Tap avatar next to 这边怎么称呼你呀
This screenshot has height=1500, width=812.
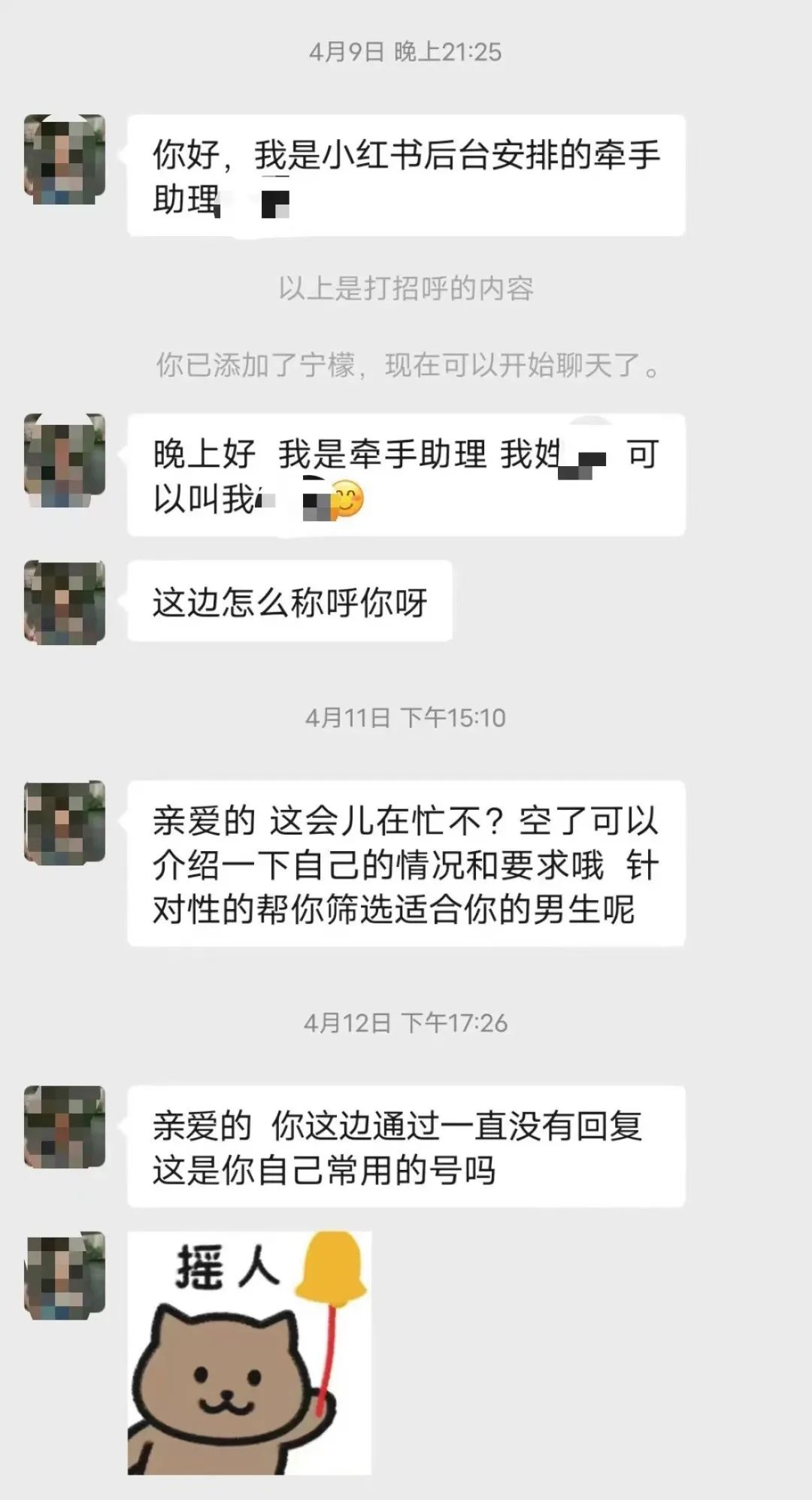65,602
